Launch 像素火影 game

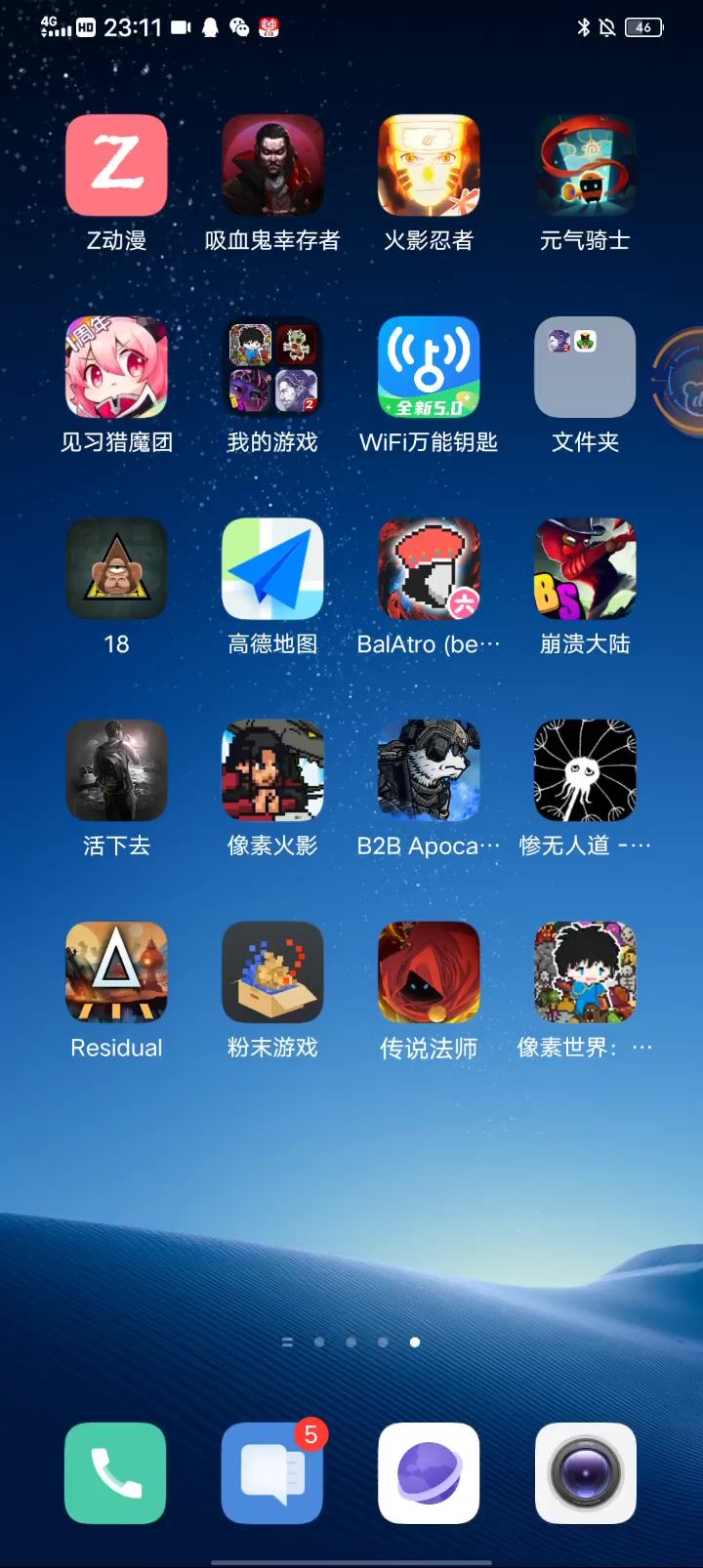272,771
